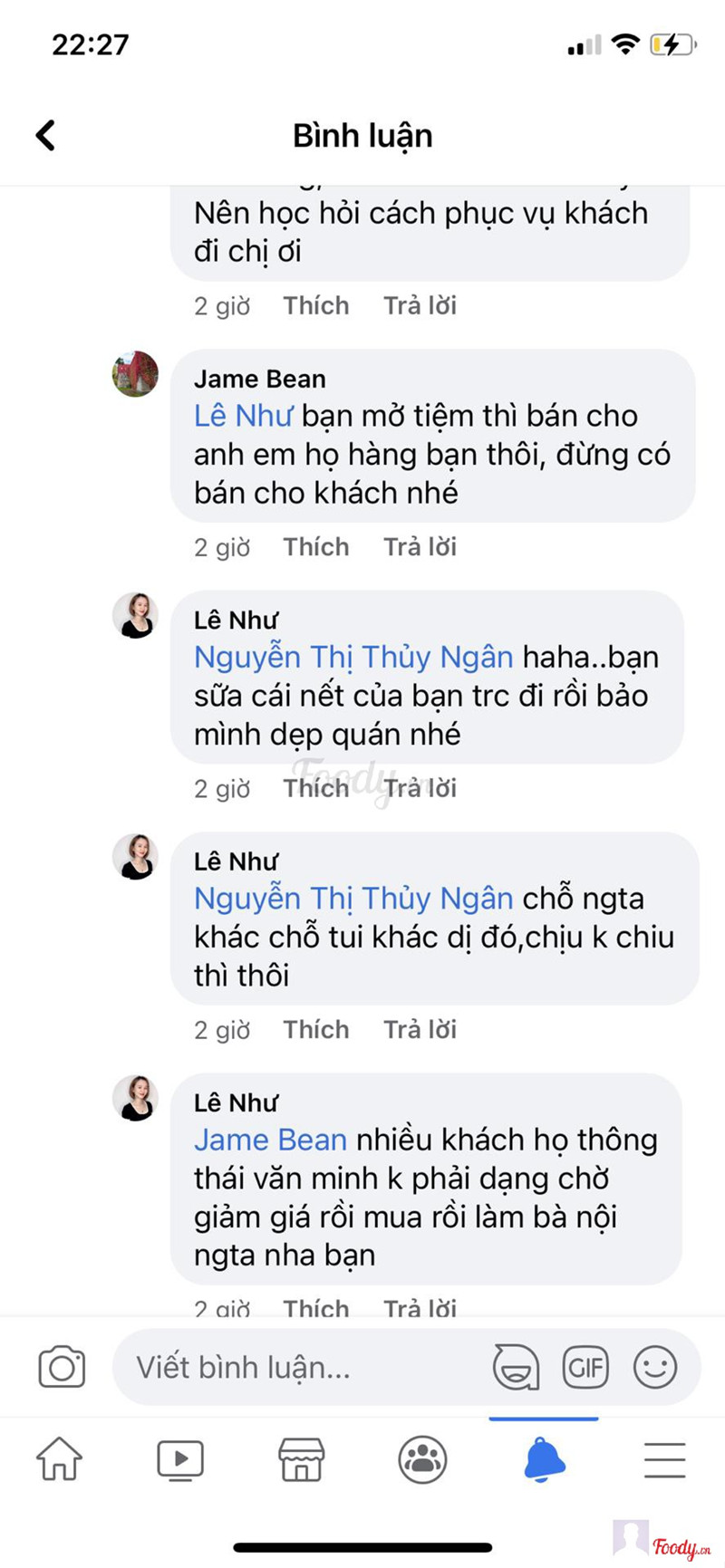Open the Jame Bean mention in Lê Như's comment

[x=270, y=1140]
